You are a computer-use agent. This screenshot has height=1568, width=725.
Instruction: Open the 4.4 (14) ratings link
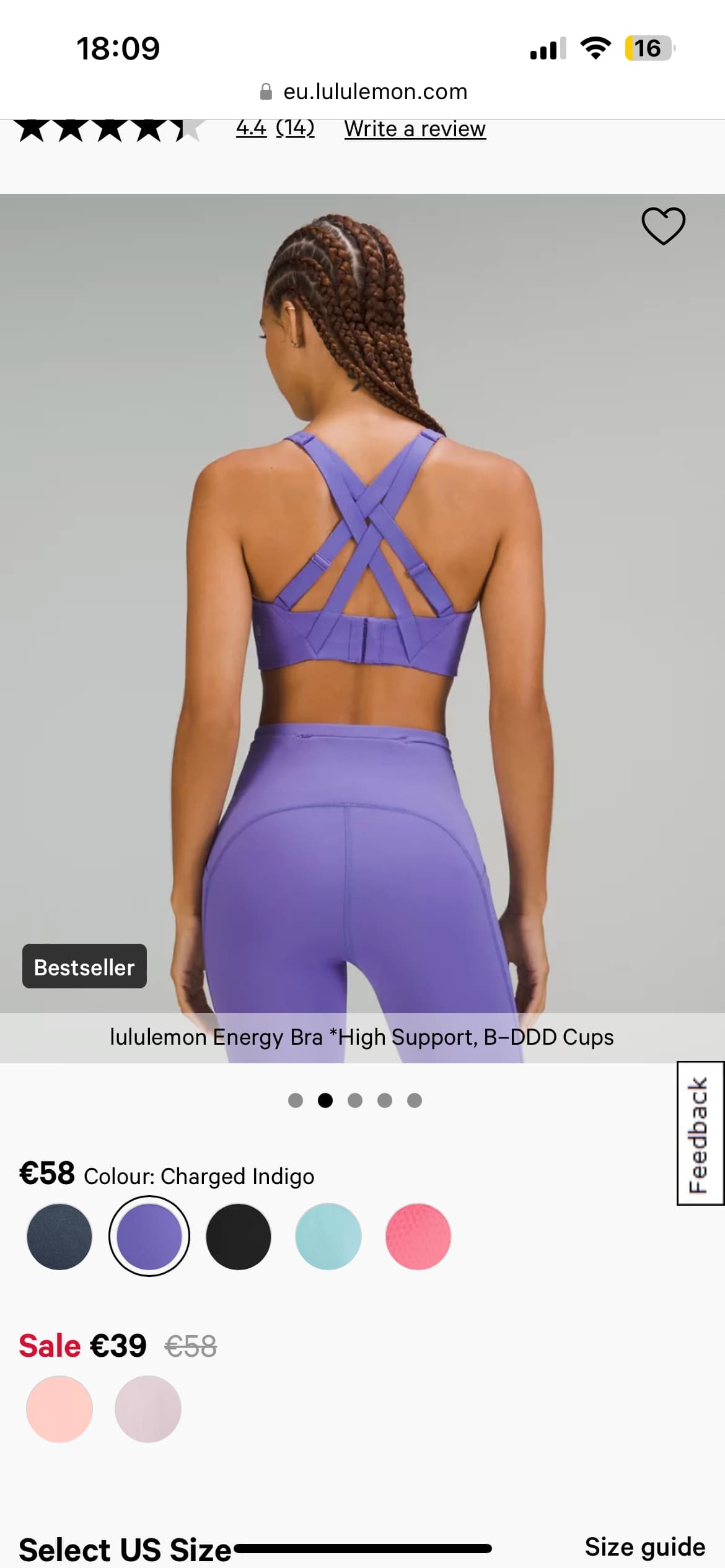point(275,128)
